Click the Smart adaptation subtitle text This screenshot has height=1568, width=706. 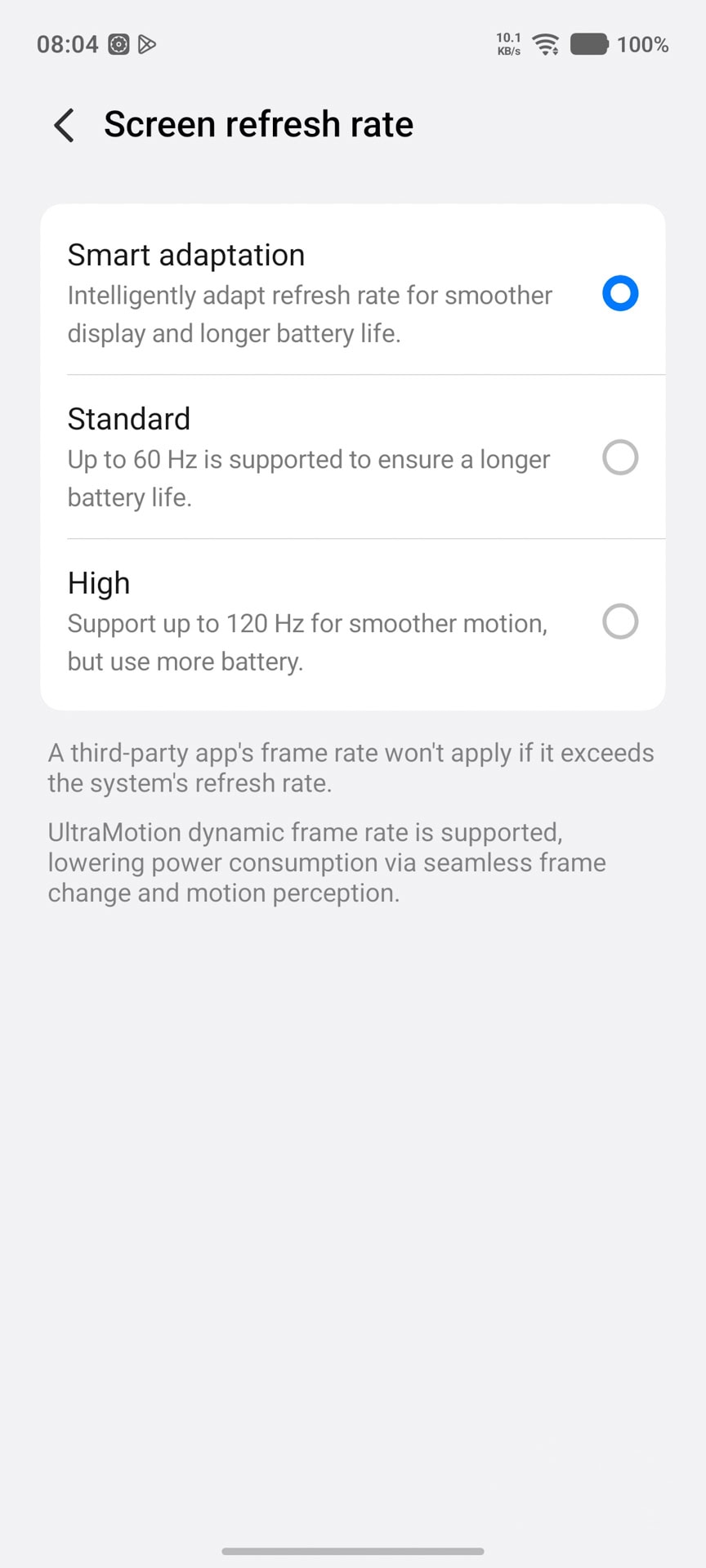310,314
